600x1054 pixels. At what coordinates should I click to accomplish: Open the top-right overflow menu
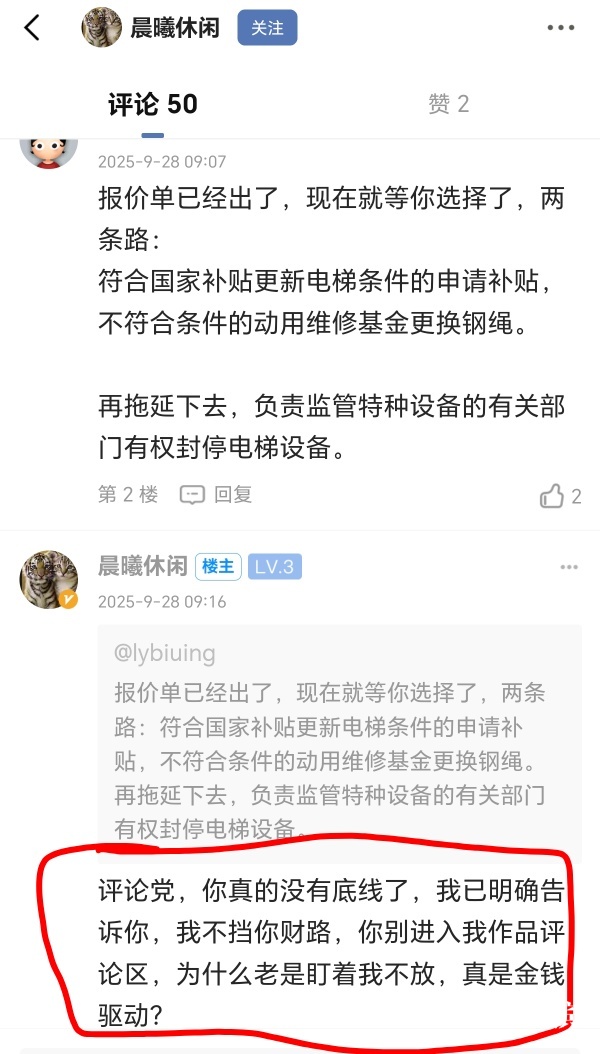click(561, 28)
